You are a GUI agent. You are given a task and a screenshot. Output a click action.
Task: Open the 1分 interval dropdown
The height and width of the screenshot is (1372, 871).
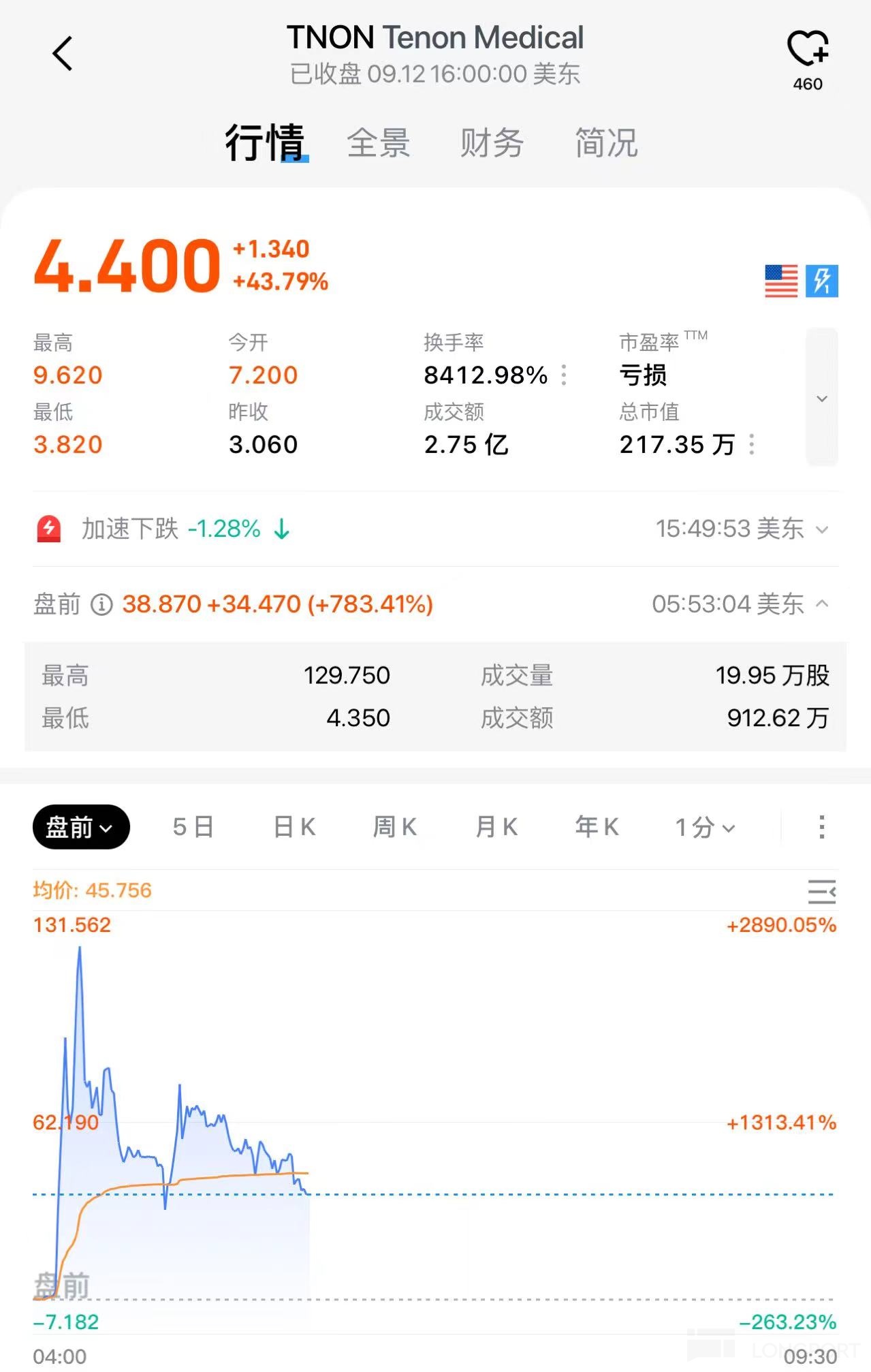pos(706,827)
